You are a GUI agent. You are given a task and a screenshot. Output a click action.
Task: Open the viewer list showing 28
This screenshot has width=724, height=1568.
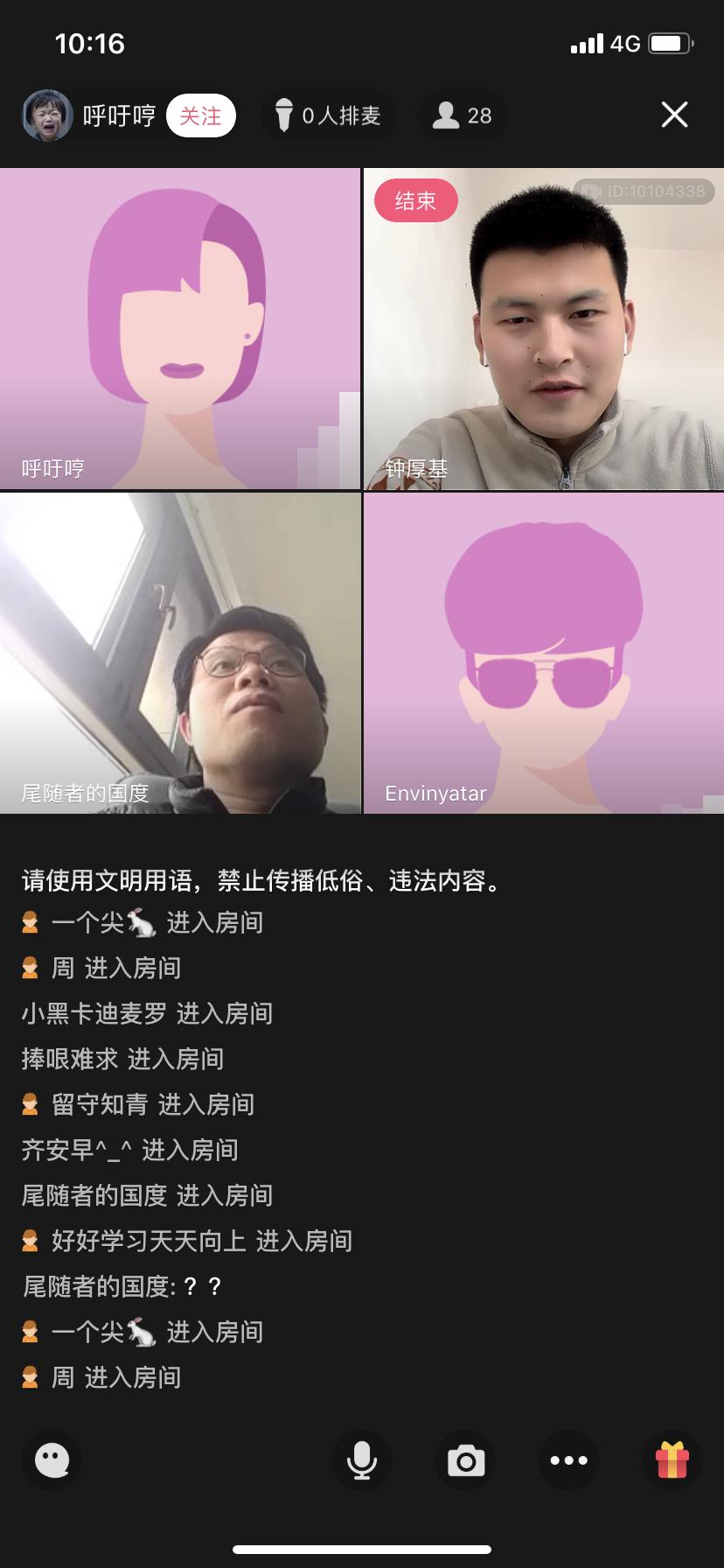tap(463, 115)
